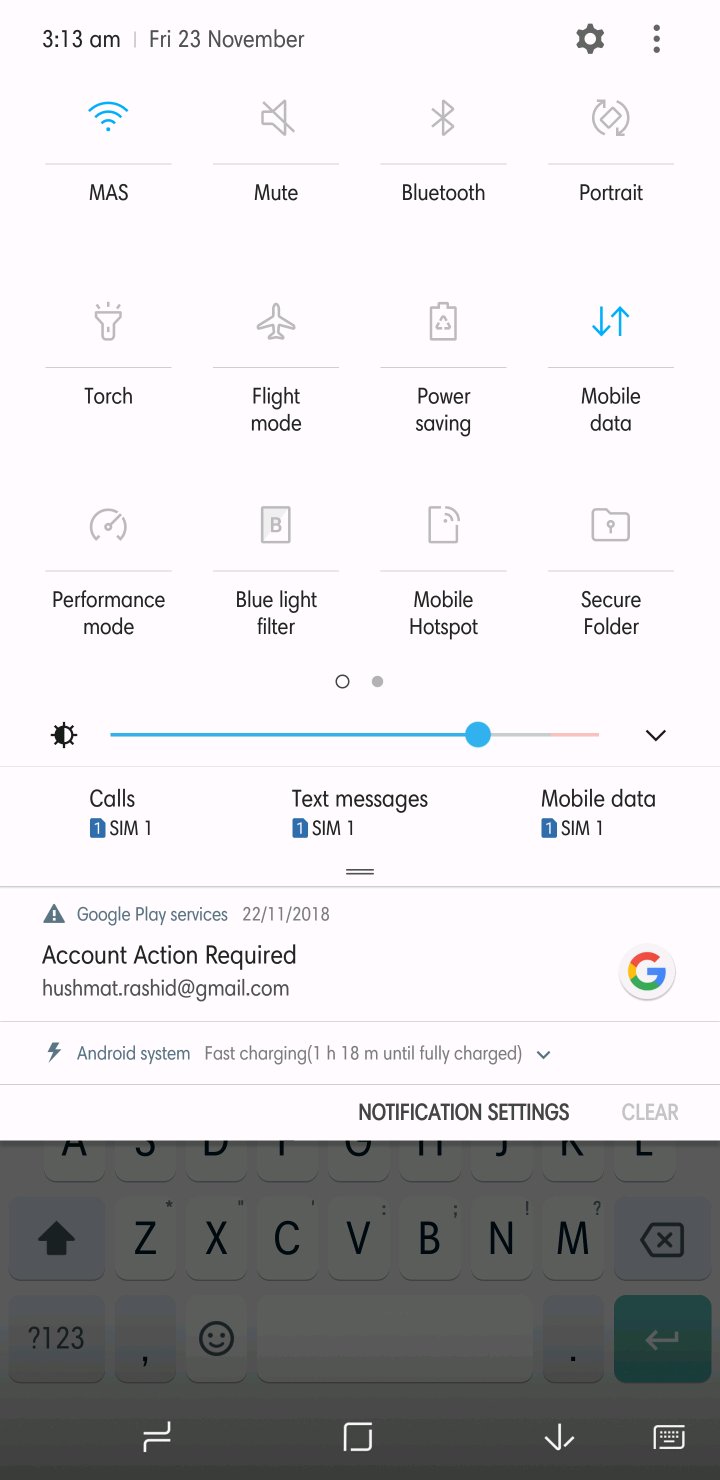Toggle the Mute sound tile
The image size is (720, 1480).
tap(276, 119)
